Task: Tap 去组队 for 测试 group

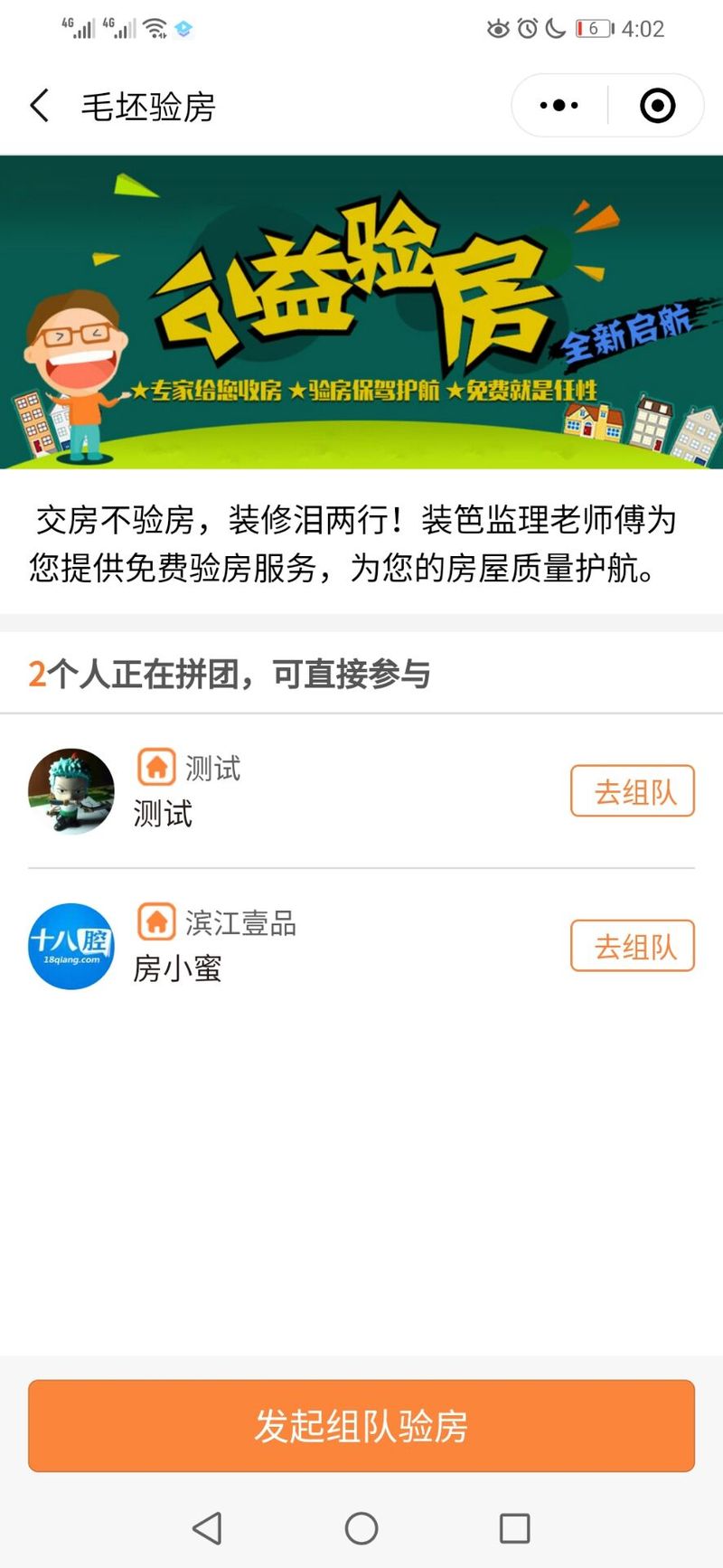Action: pyautogui.click(x=632, y=791)
